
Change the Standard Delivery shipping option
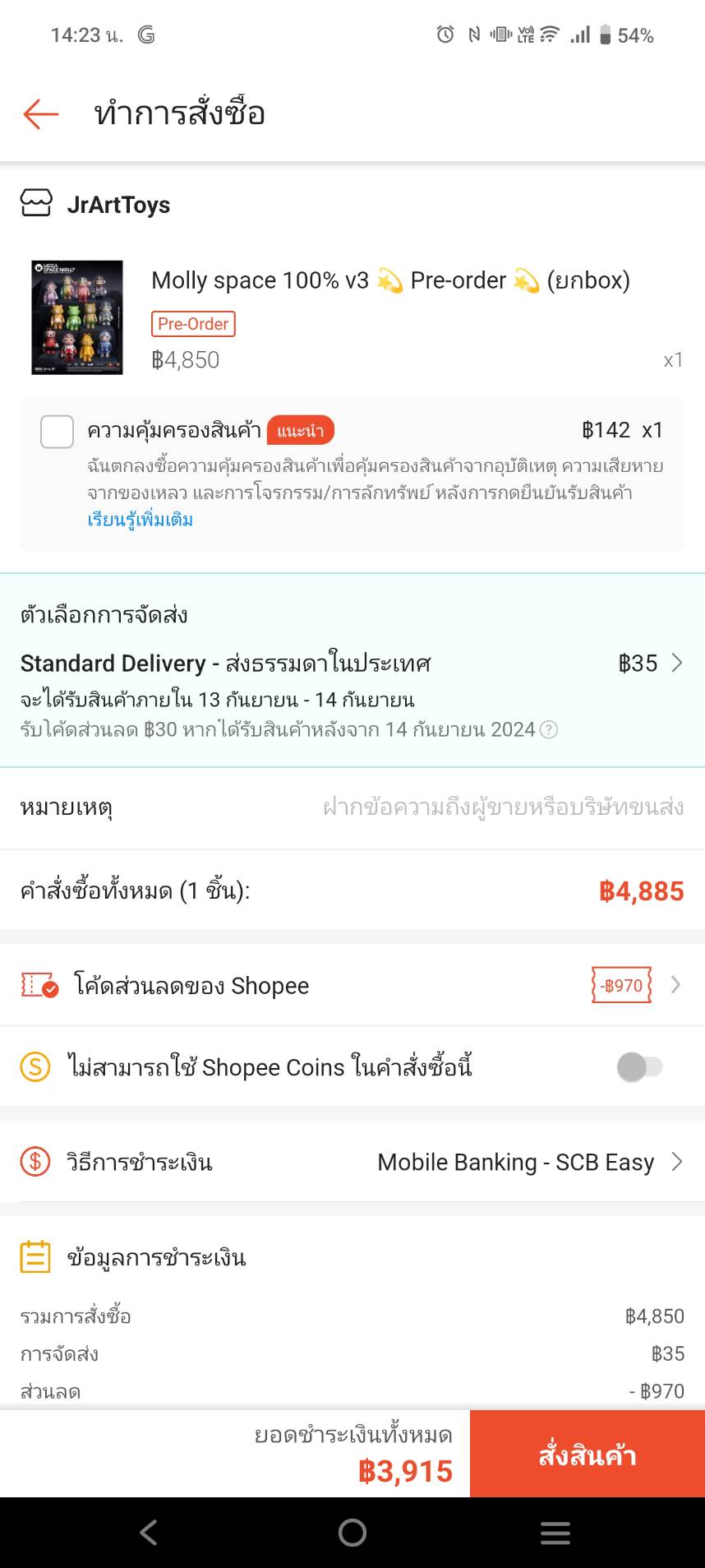tap(675, 664)
